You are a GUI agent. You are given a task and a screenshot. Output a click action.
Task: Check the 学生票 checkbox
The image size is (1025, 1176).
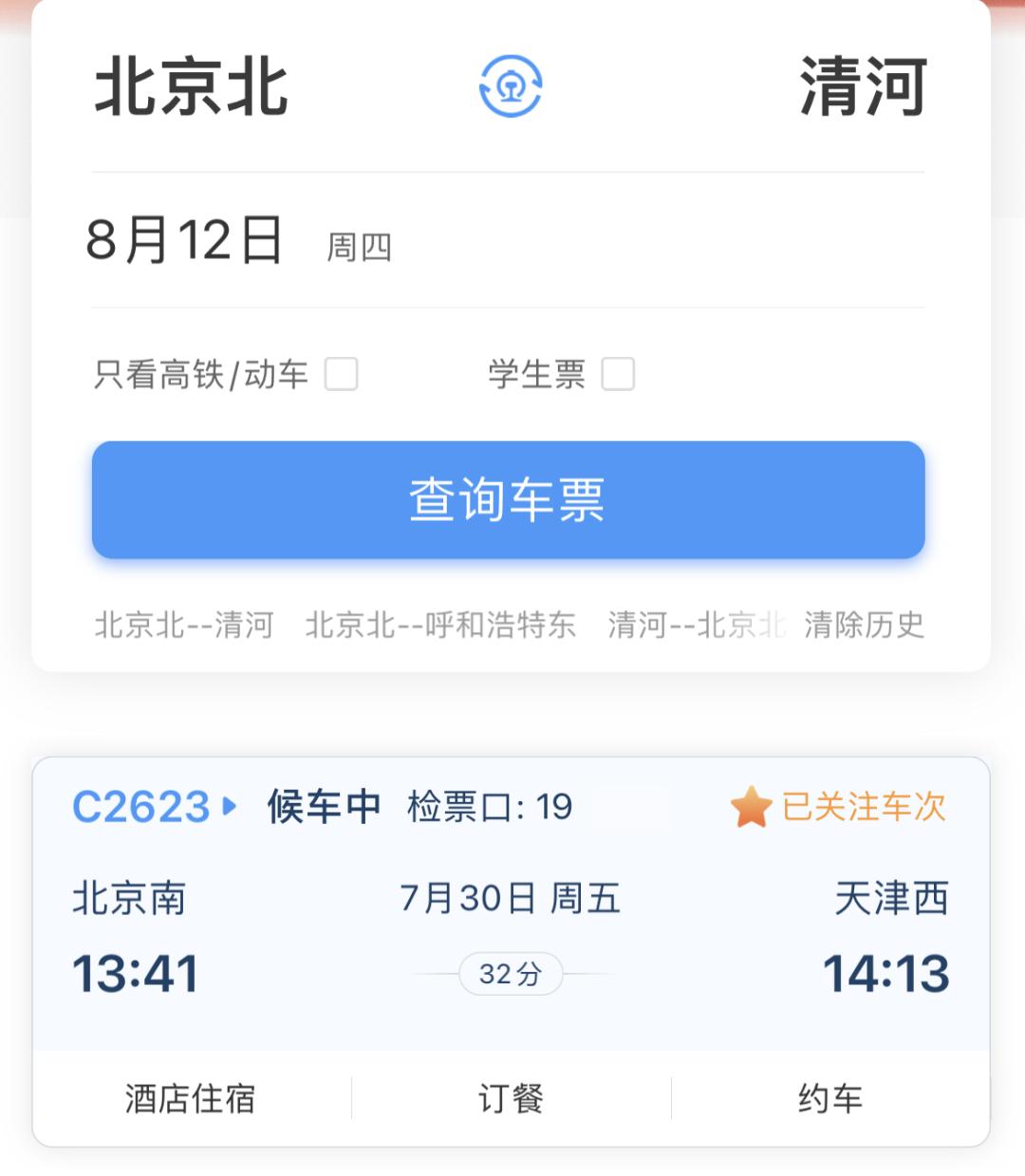tap(618, 376)
